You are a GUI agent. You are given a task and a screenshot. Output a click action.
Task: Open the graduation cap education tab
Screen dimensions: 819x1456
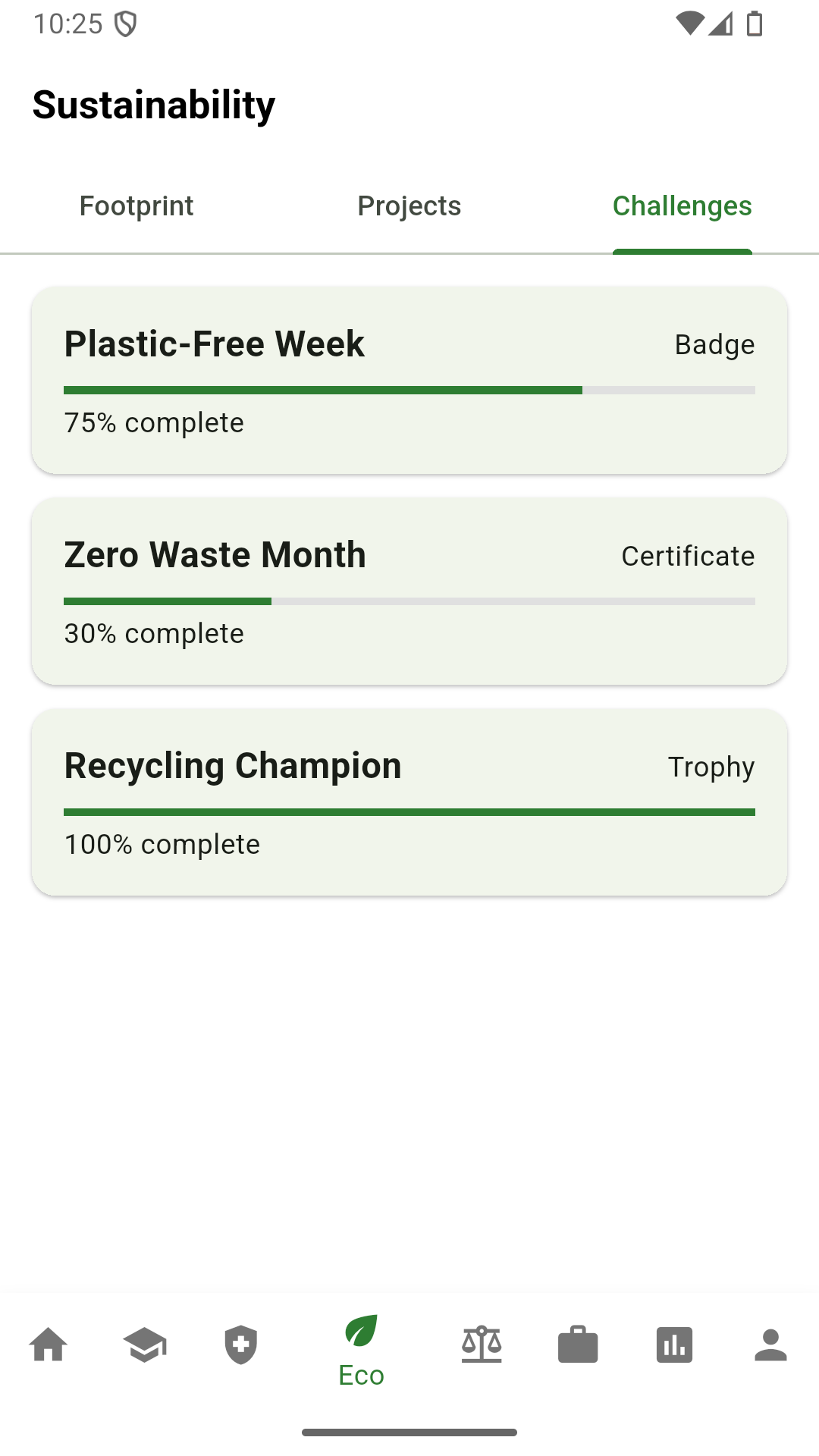click(145, 1346)
